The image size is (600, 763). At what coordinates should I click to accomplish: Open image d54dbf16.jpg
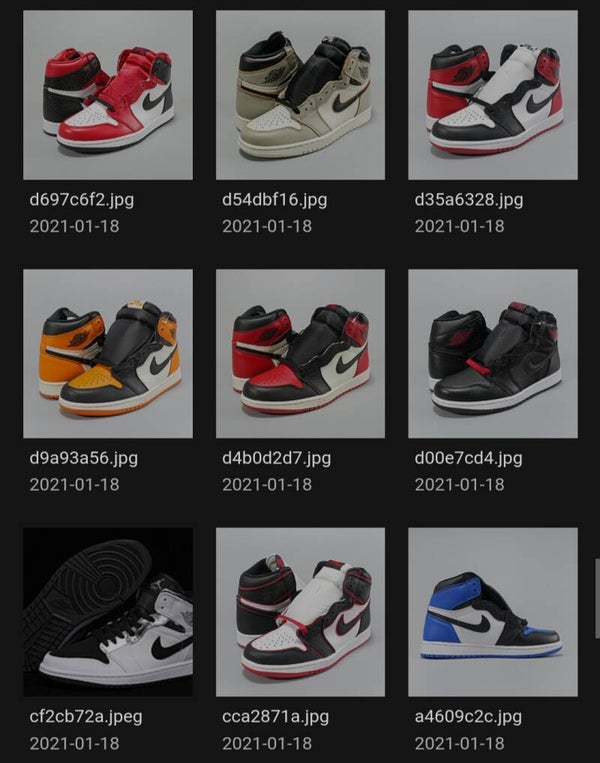[300, 96]
